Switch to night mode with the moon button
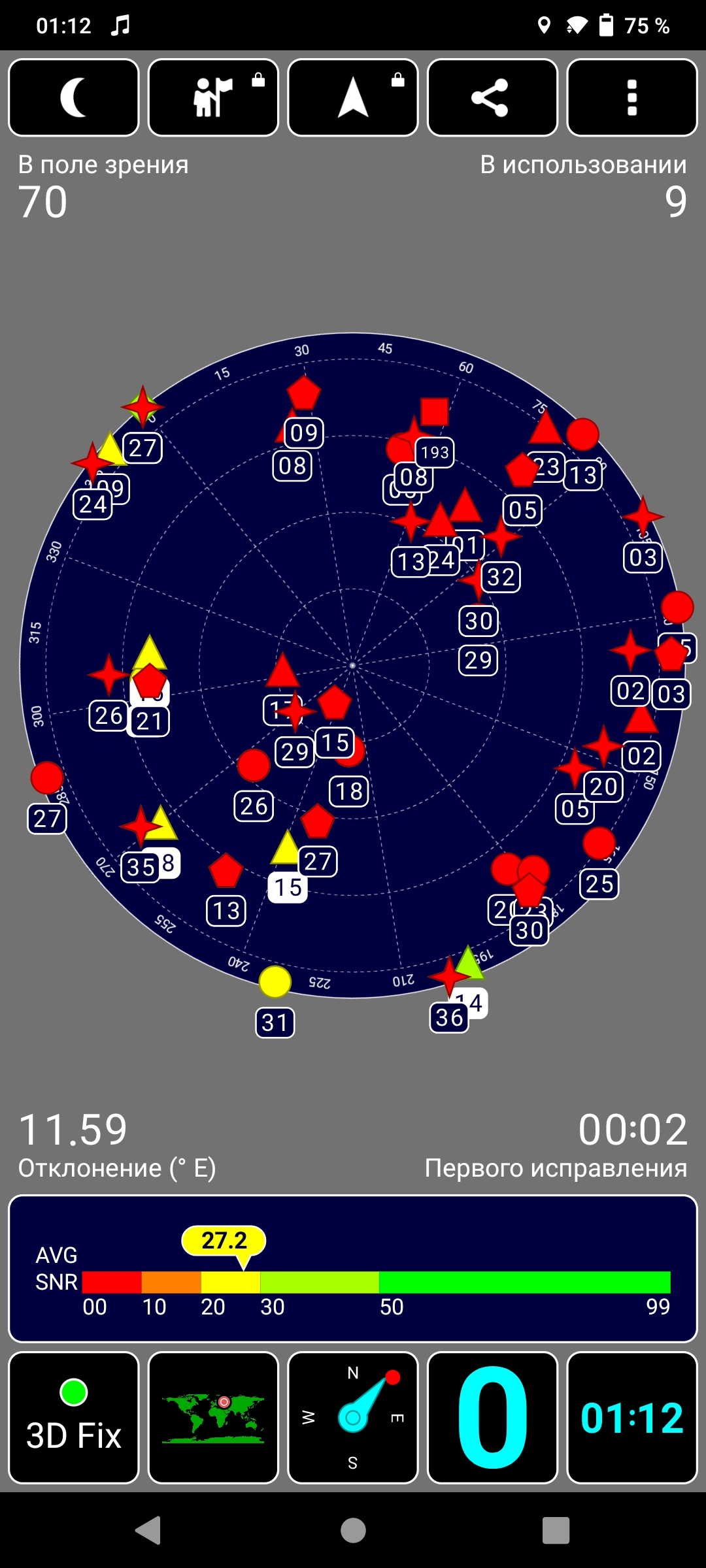706x1568 pixels. coord(74,97)
